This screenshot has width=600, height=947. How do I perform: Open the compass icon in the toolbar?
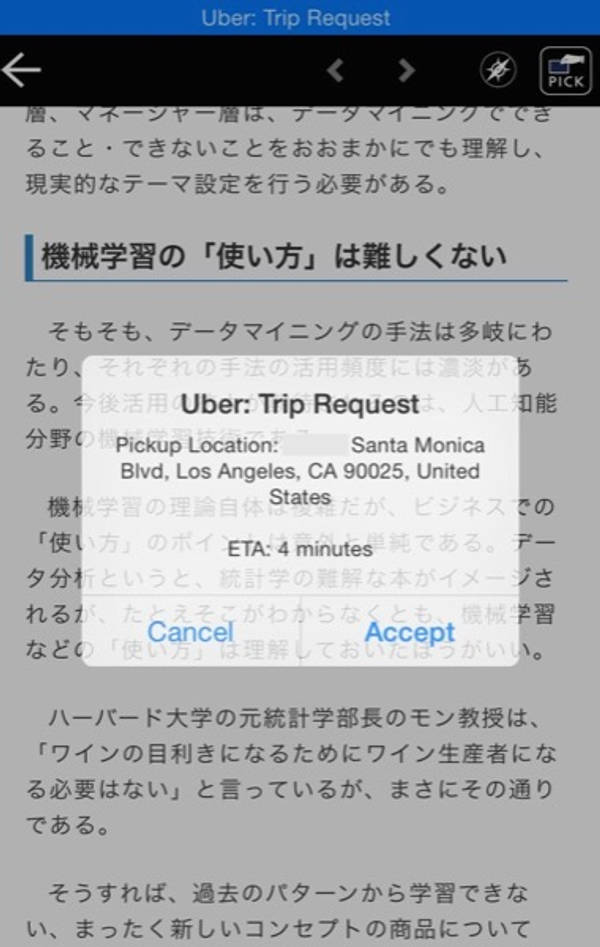click(x=496, y=70)
